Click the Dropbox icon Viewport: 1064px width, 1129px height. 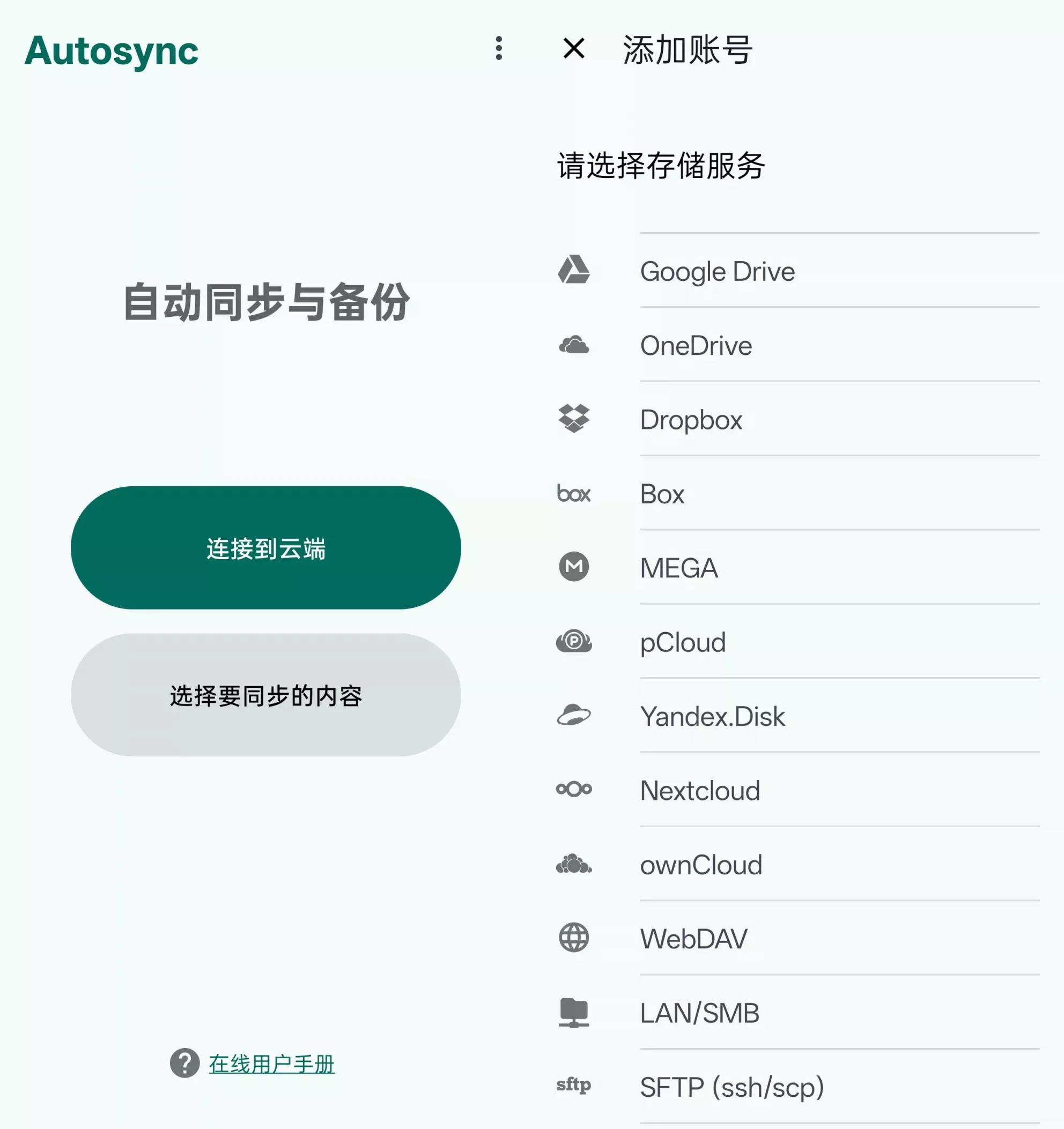tap(574, 420)
